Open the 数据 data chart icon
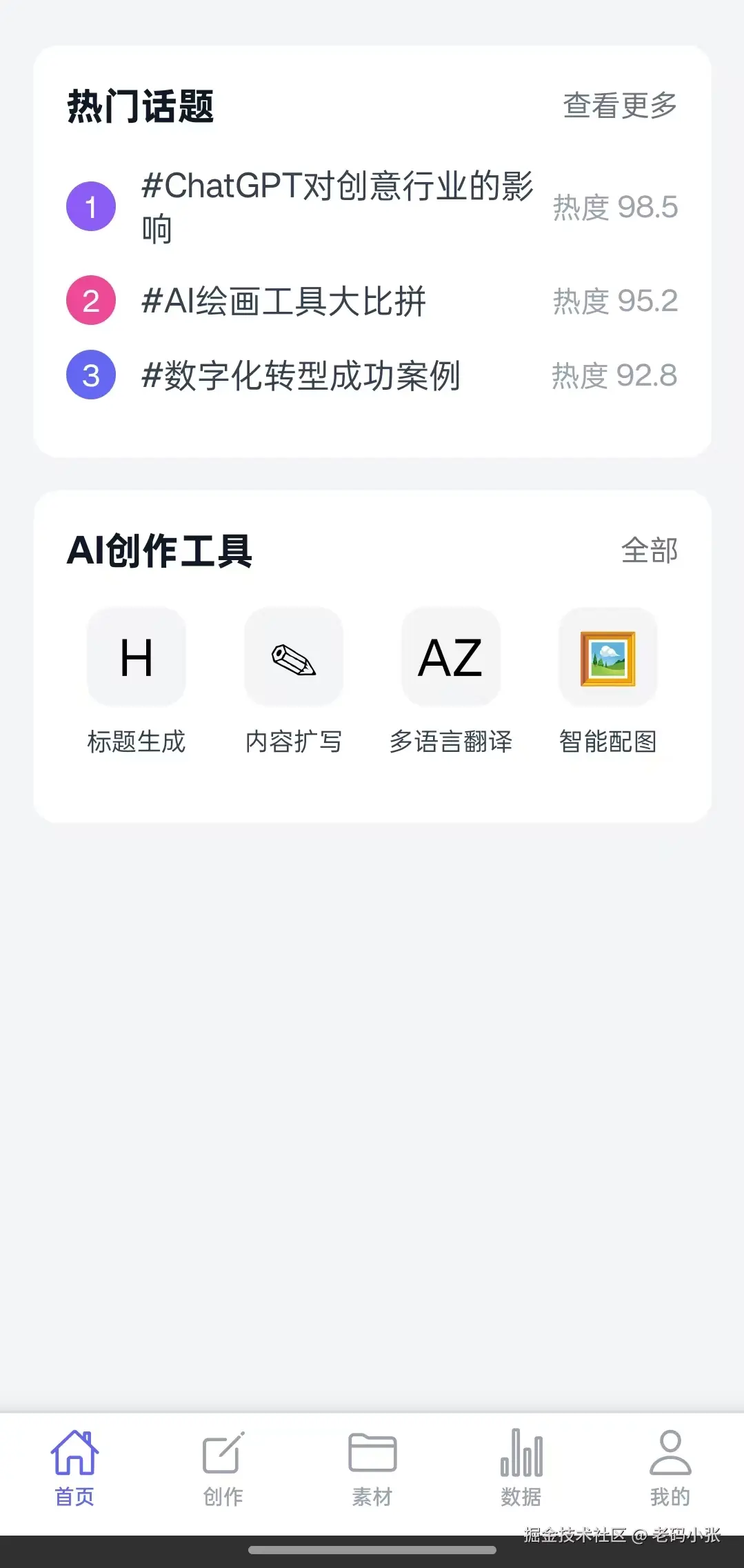 coord(521,1453)
